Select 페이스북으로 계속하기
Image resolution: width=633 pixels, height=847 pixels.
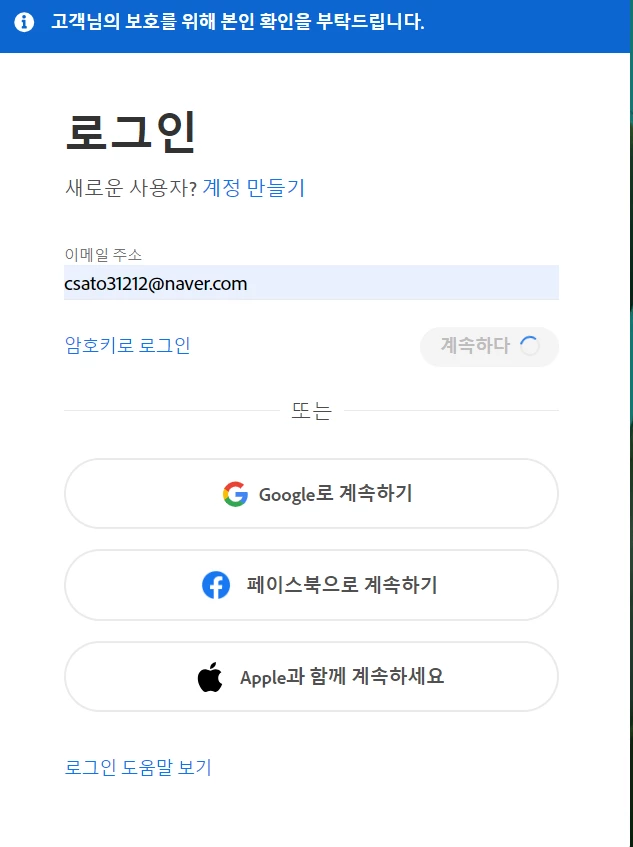pyautogui.click(x=311, y=585)
